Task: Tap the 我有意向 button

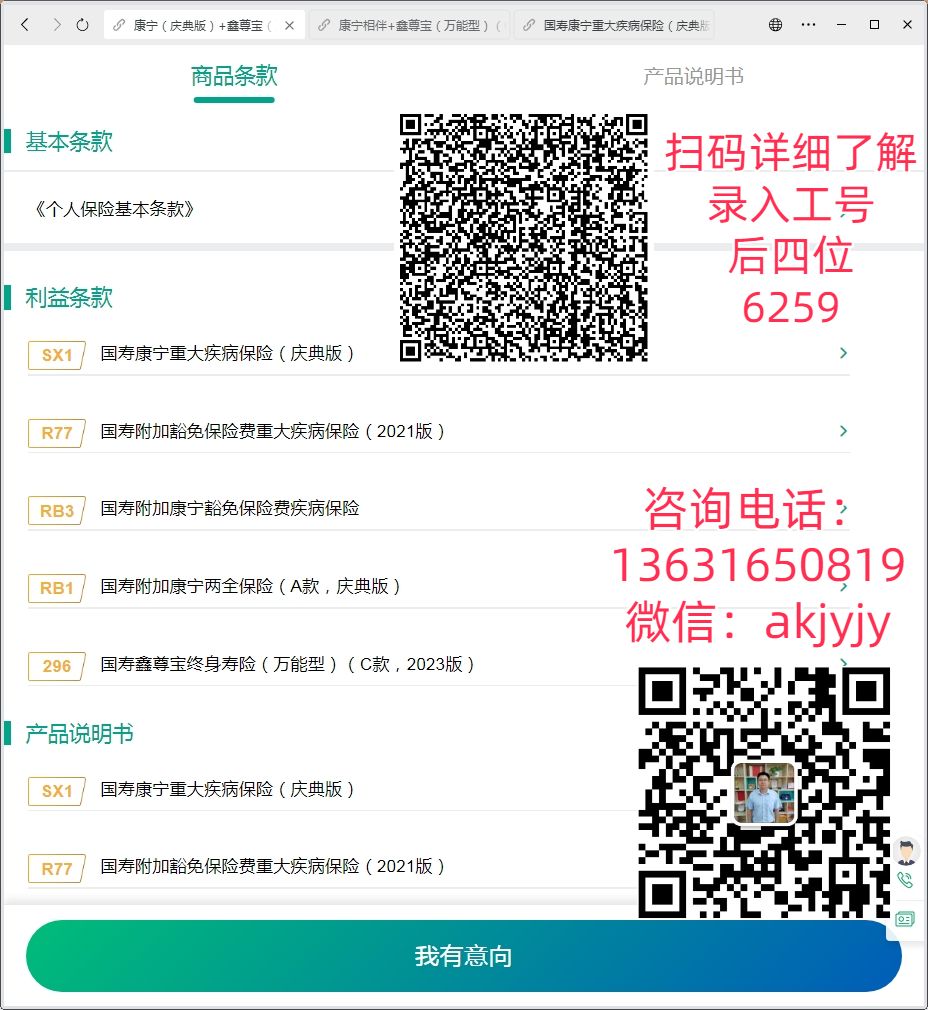Action: pyautogui.click(x=463, y=956)
